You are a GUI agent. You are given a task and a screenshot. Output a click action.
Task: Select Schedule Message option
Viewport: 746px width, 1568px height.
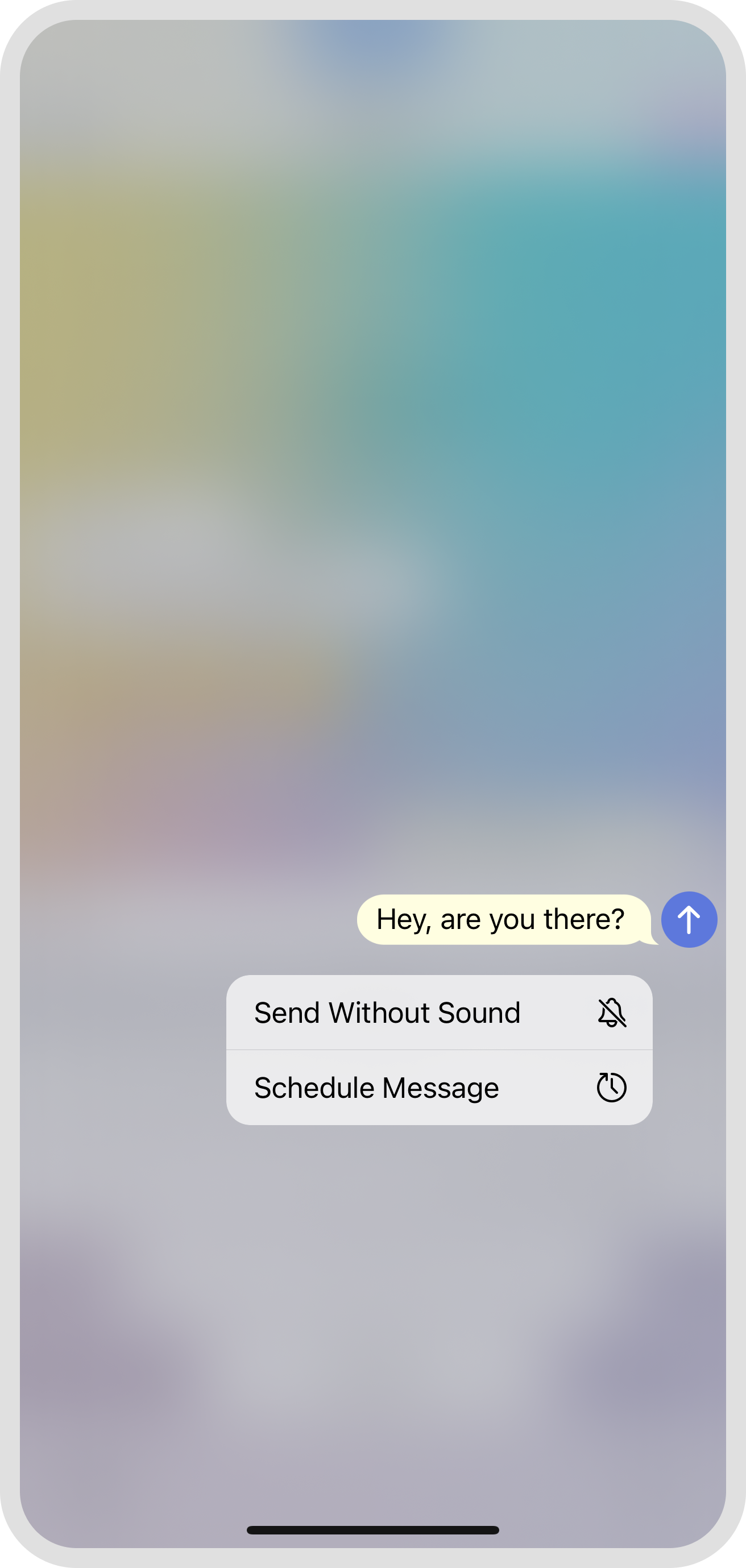pos(438,1088)
